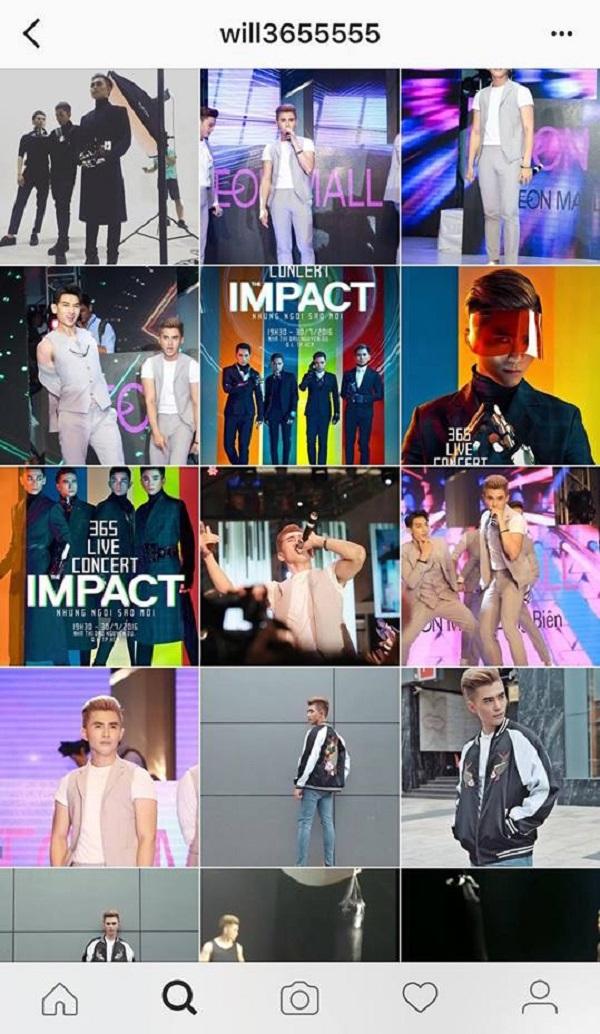
Task: Open the close-up post of embroidered bomber jacket
Action: pos(500,767)
